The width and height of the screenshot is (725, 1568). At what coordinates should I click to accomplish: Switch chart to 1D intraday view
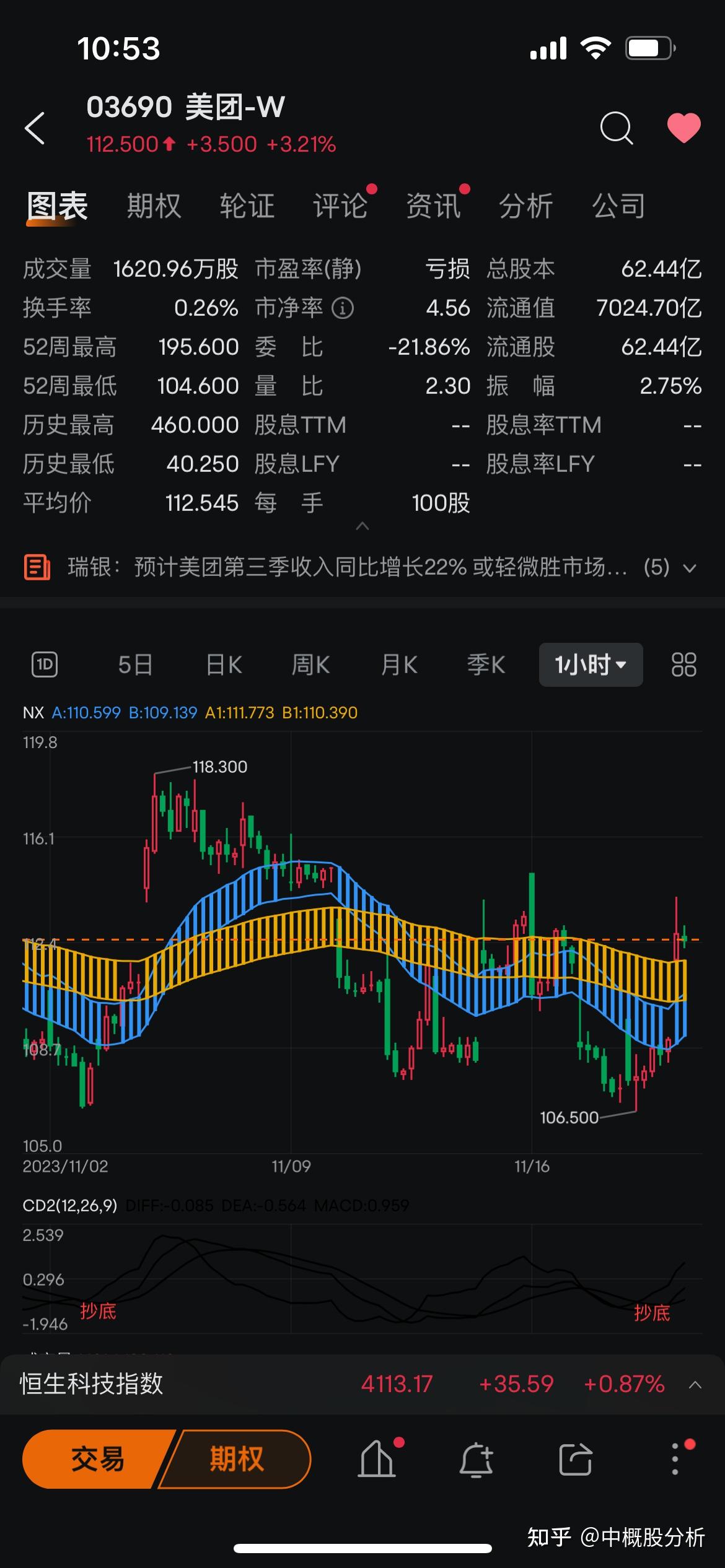click(43, 664)
